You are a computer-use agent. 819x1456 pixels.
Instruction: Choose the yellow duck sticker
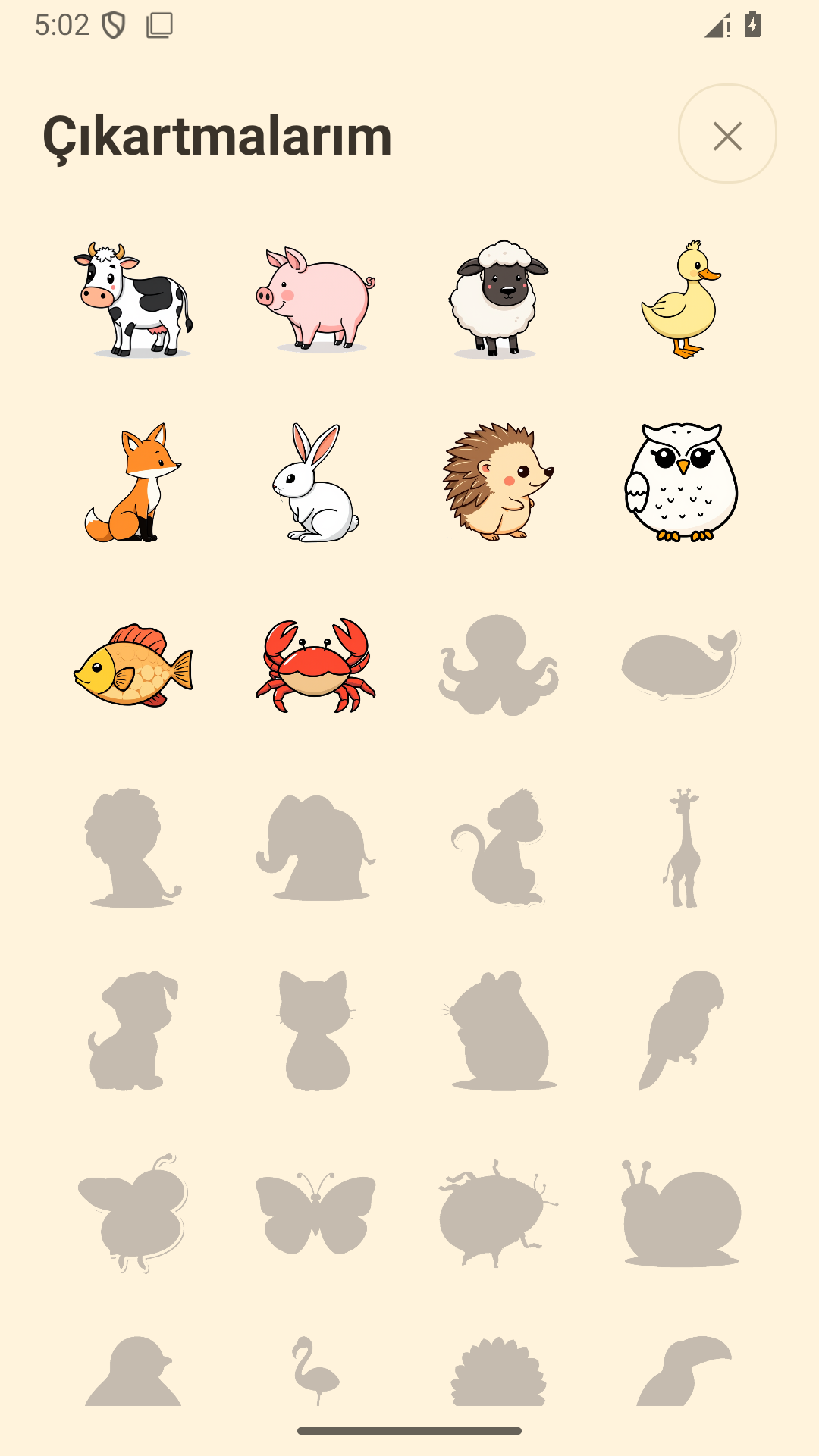pyautogui.click(x=681, y=300)
